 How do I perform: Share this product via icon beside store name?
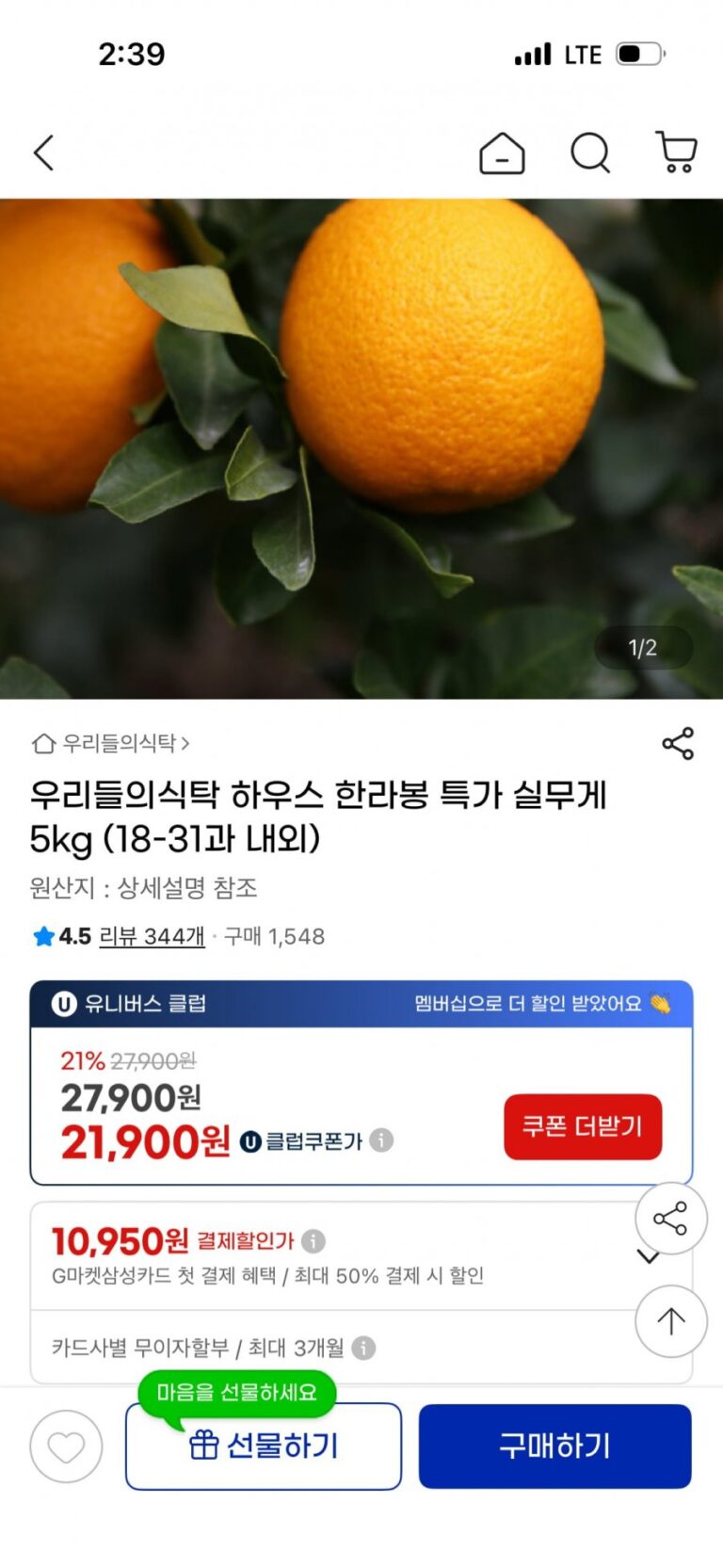678,744
